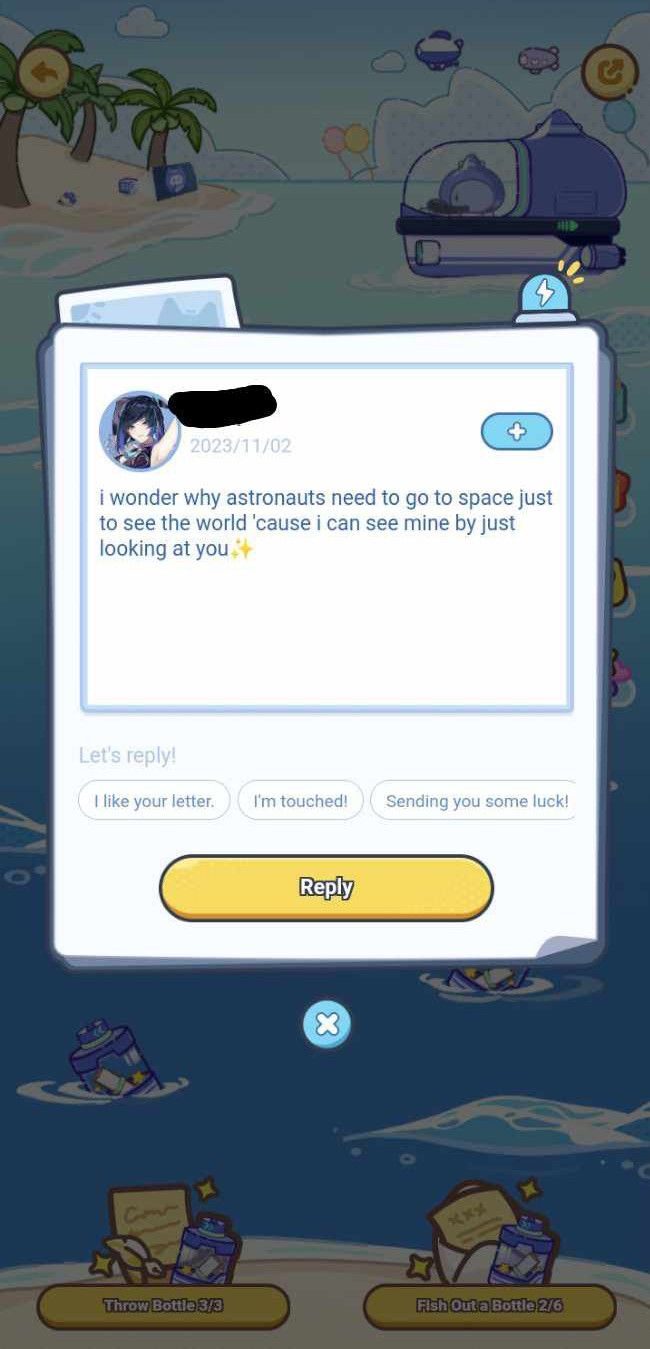Close the letter with the X button
650x1349 pixels.
click(327, 1024)
